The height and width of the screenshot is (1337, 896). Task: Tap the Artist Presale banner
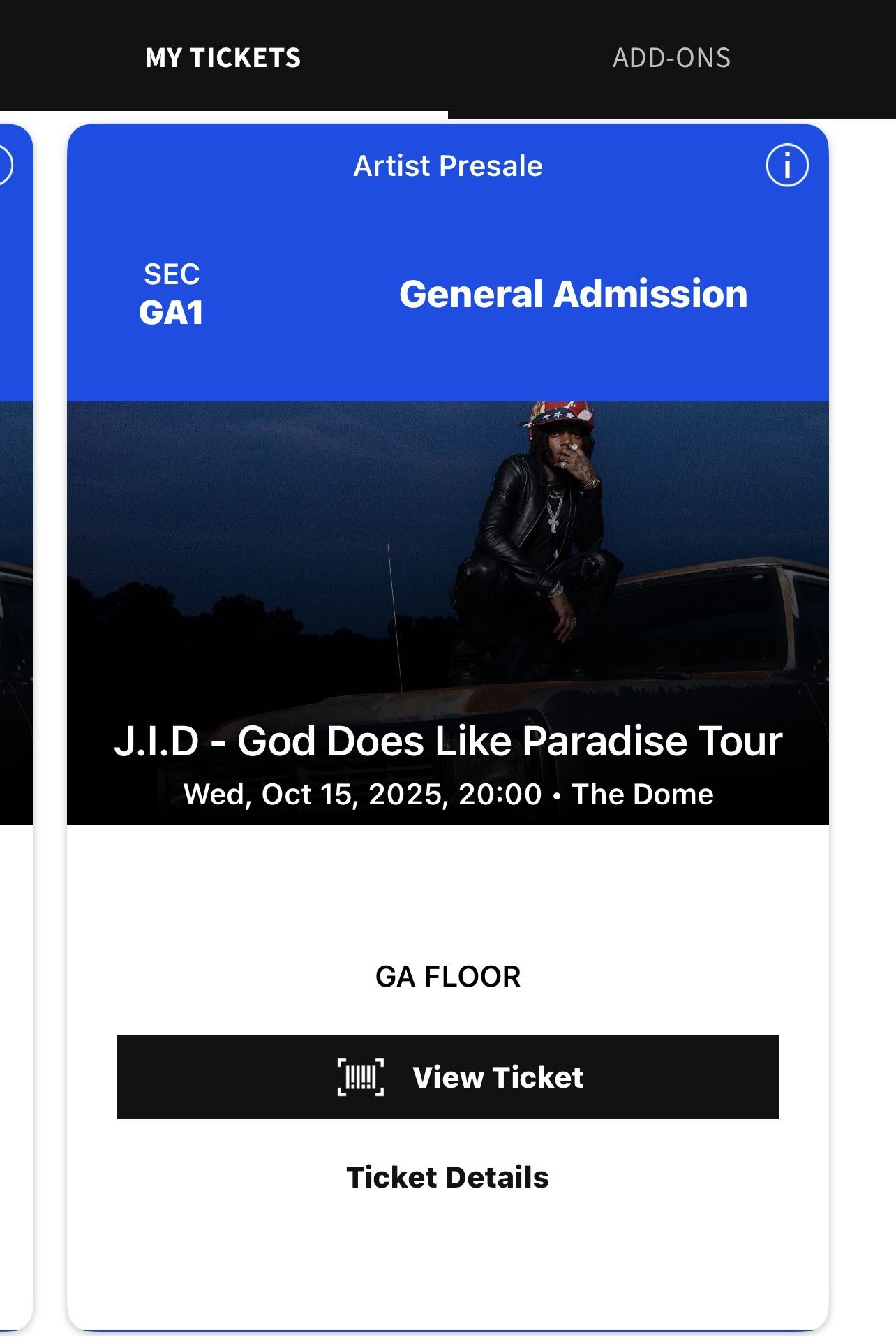point(447,165)
